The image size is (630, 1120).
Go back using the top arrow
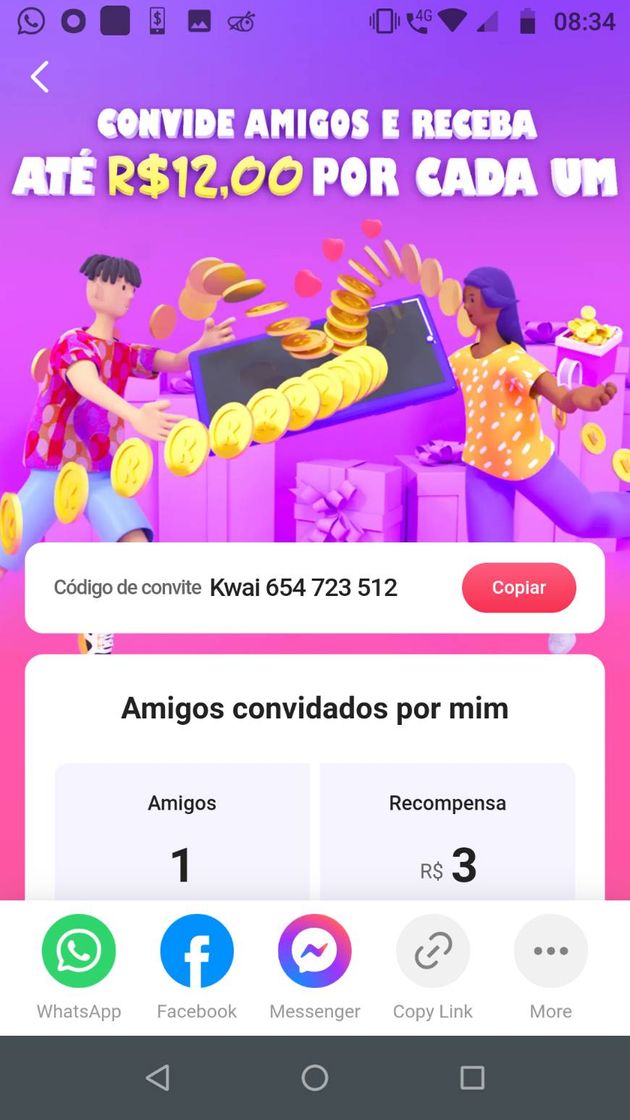(x=40, y=77)
